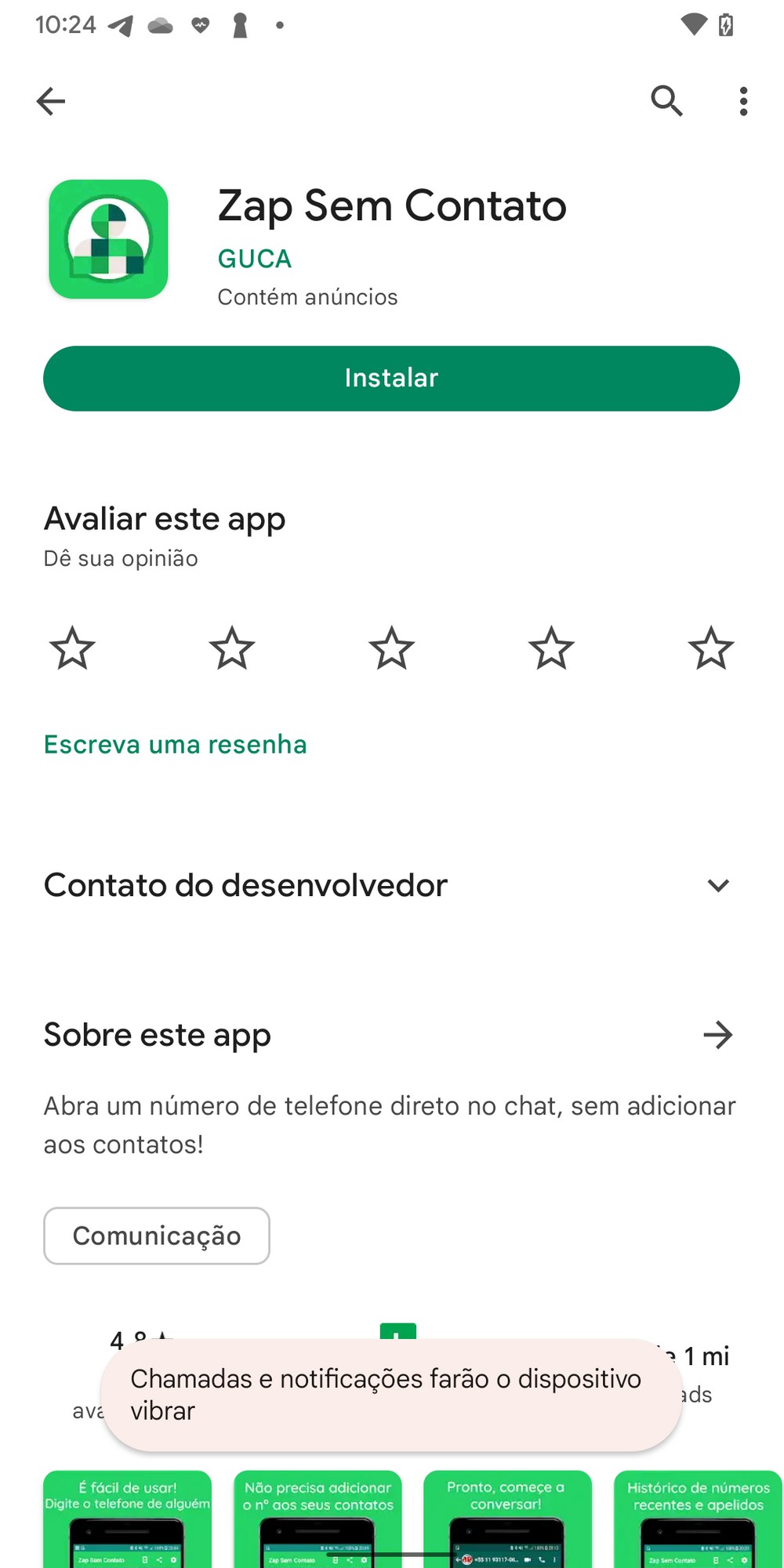Install Zap Sem Contato

click(x=391, y=379)
